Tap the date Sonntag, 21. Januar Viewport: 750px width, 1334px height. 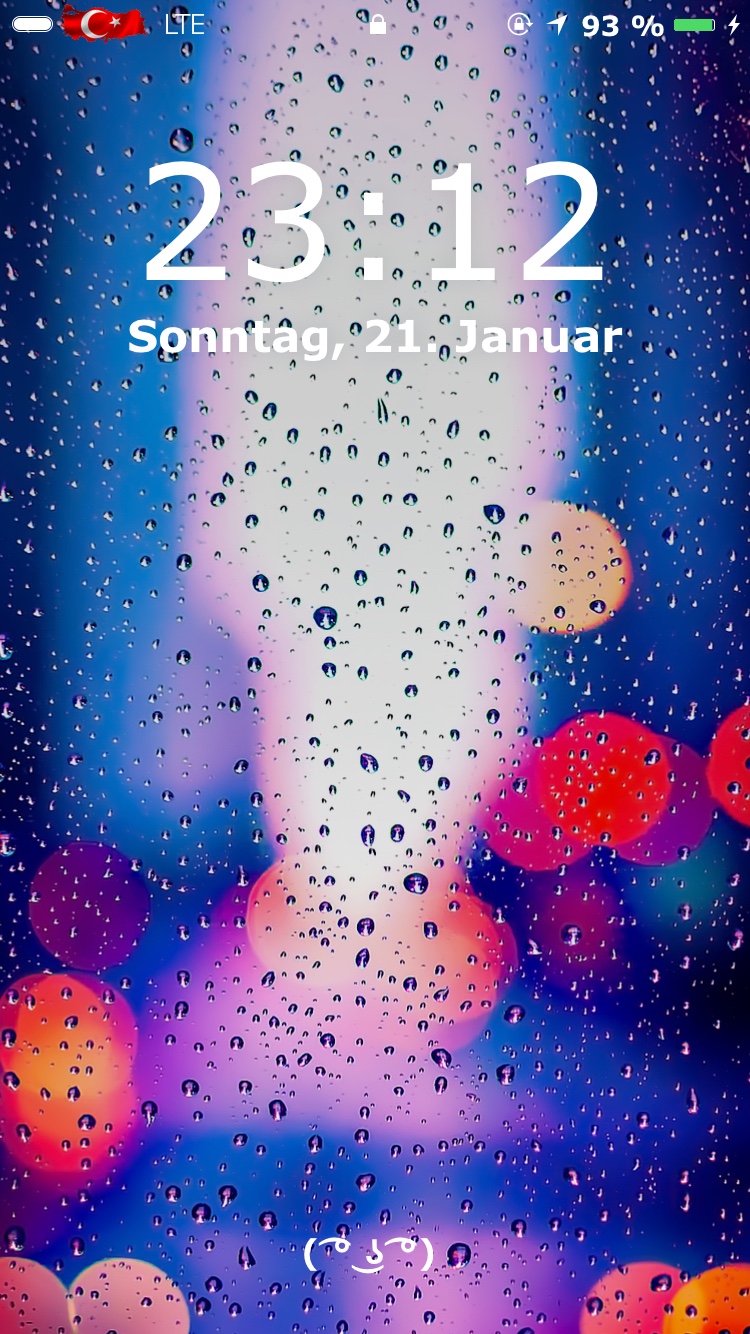pyautogui.click(x=375, y=337)
